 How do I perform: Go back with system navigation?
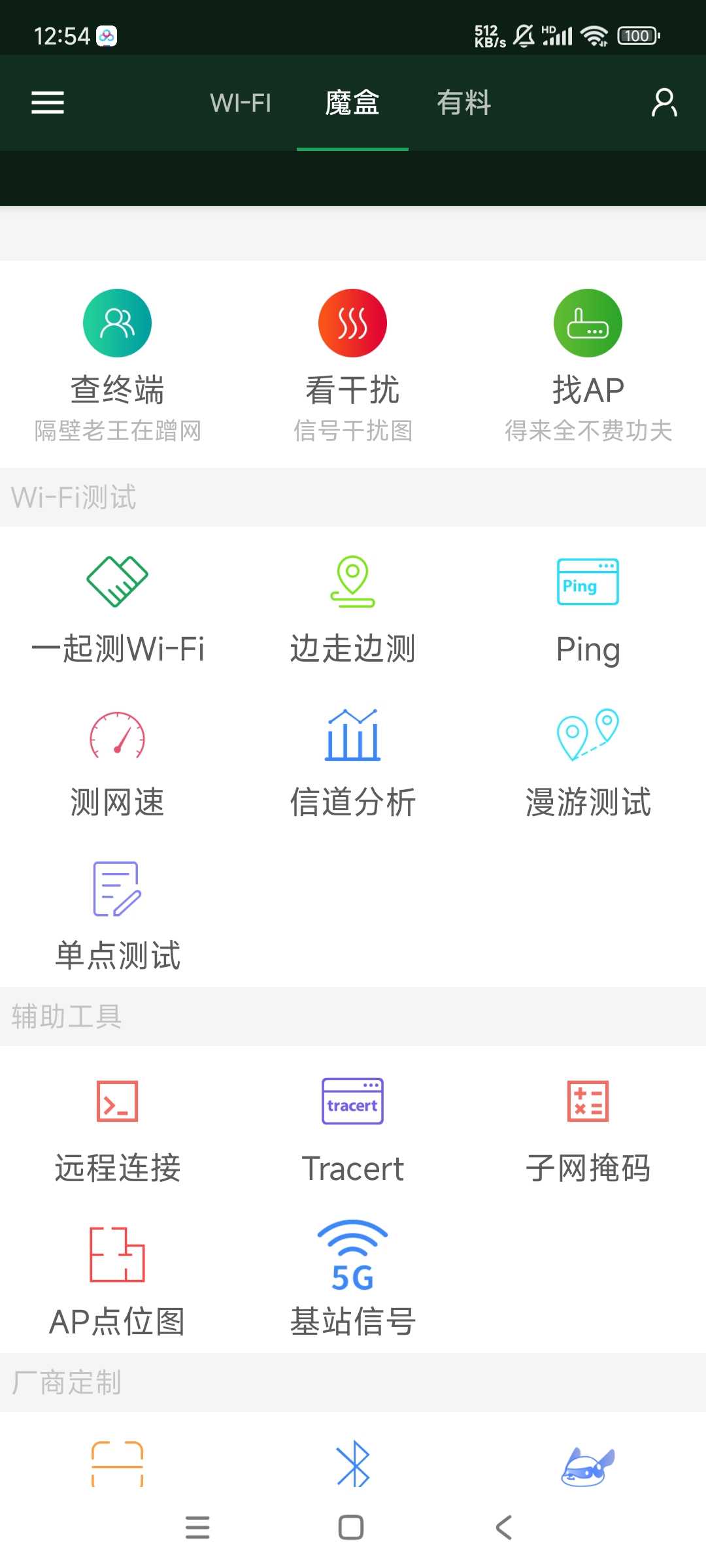point(503,1527)
